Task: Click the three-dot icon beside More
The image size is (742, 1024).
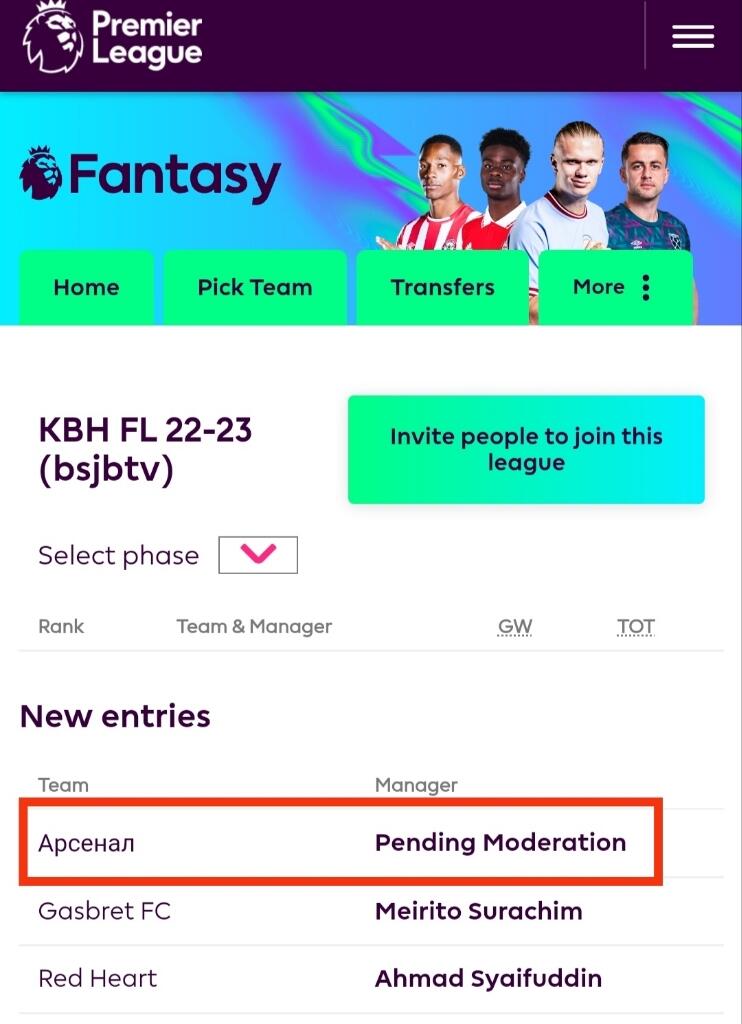Action: pos(646,287)
